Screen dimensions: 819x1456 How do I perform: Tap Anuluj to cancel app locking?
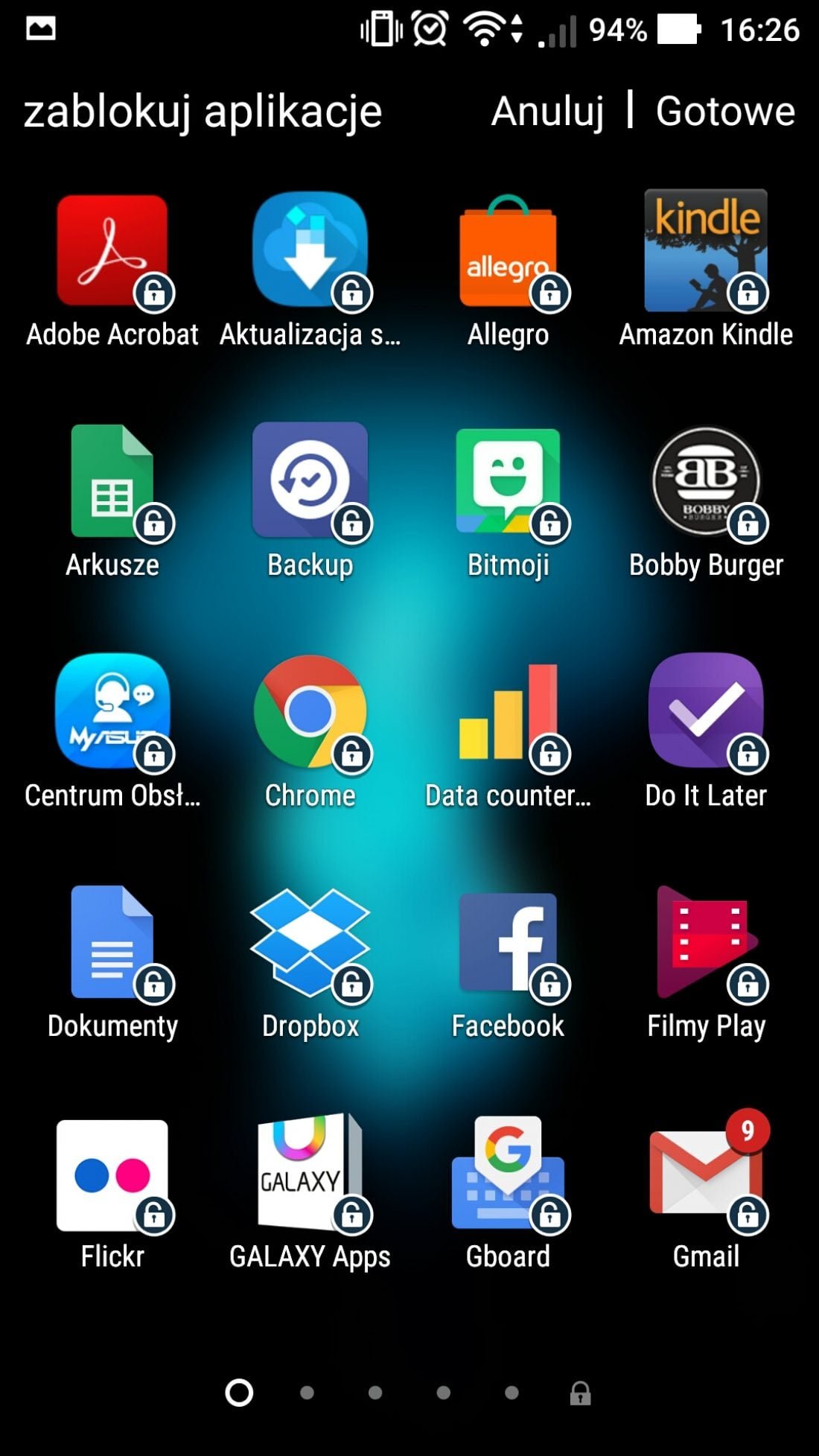547,112
